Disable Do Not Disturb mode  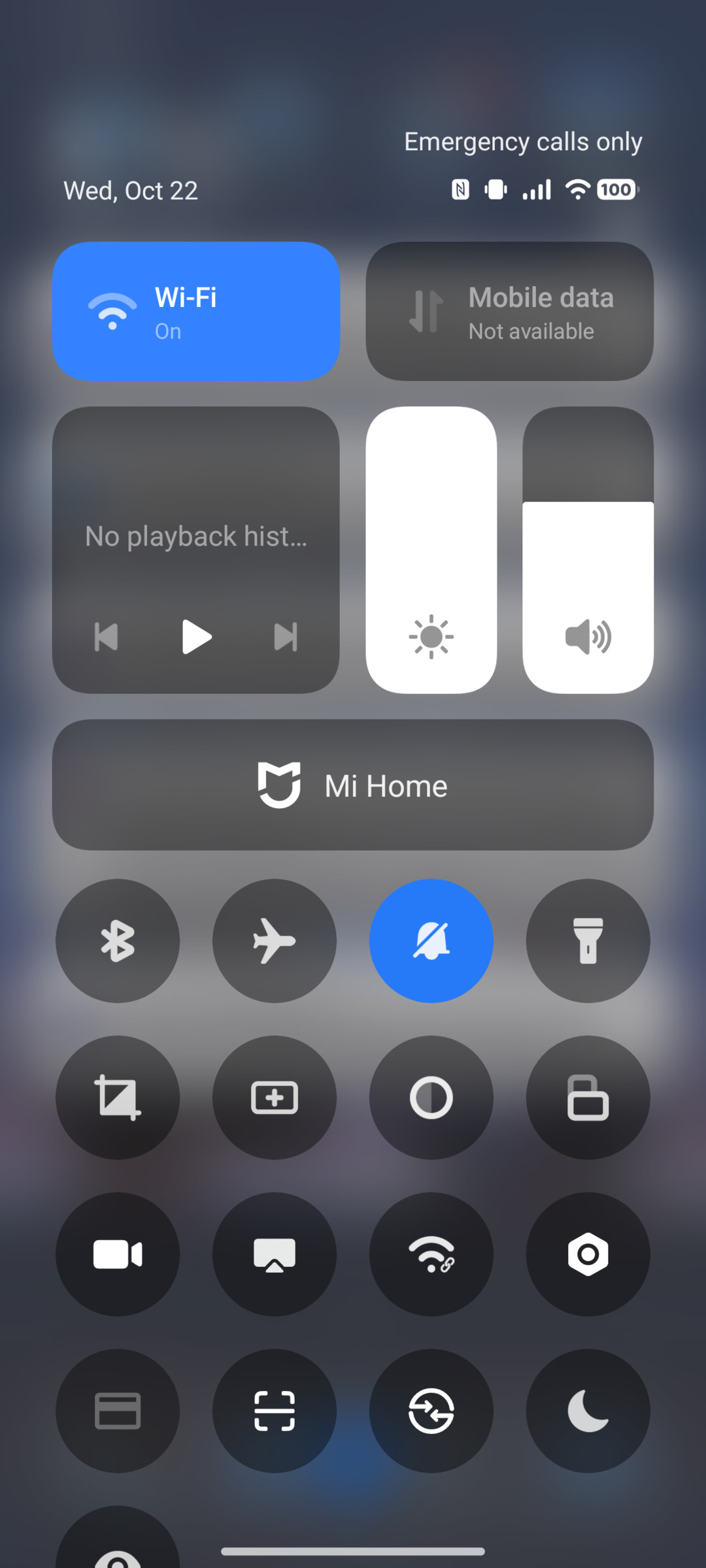point(431,940)
